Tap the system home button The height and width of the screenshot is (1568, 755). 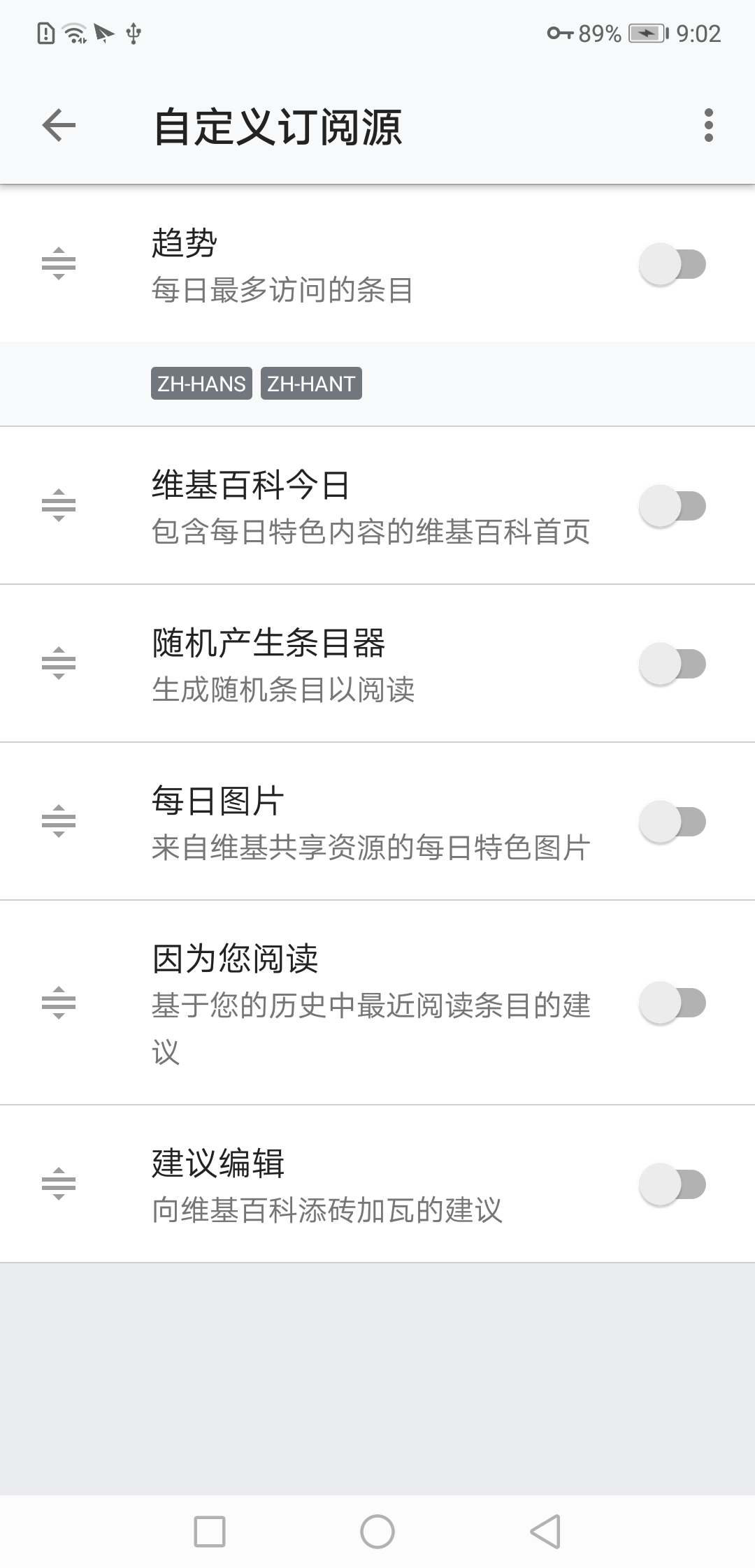[x=377, y=1532]
